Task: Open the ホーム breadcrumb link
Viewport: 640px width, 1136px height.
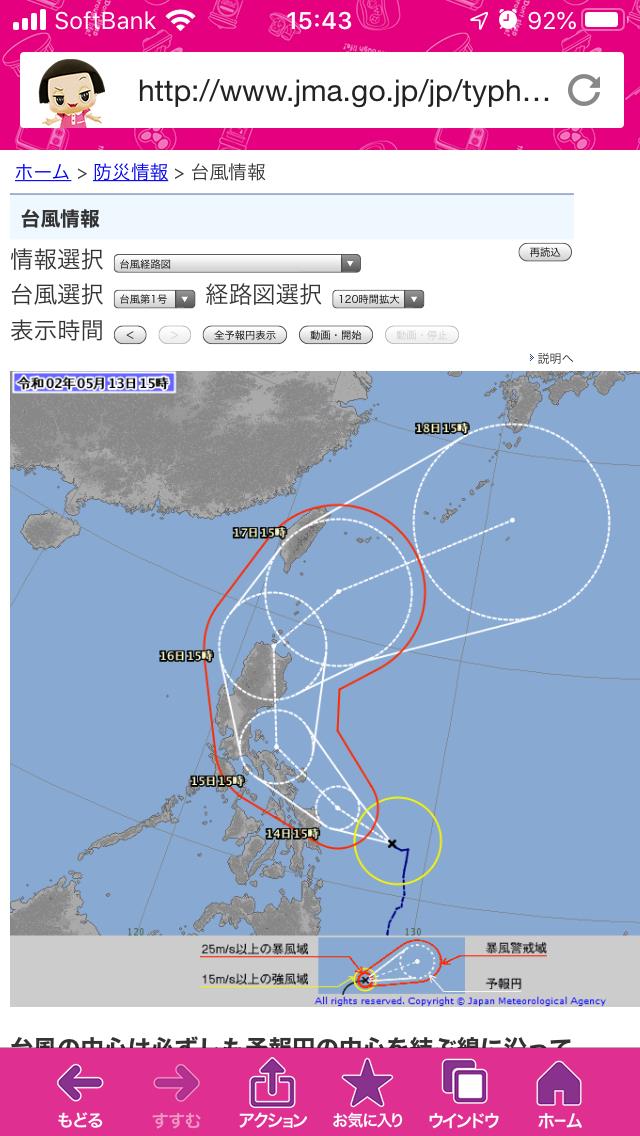Action: [42, 172]
